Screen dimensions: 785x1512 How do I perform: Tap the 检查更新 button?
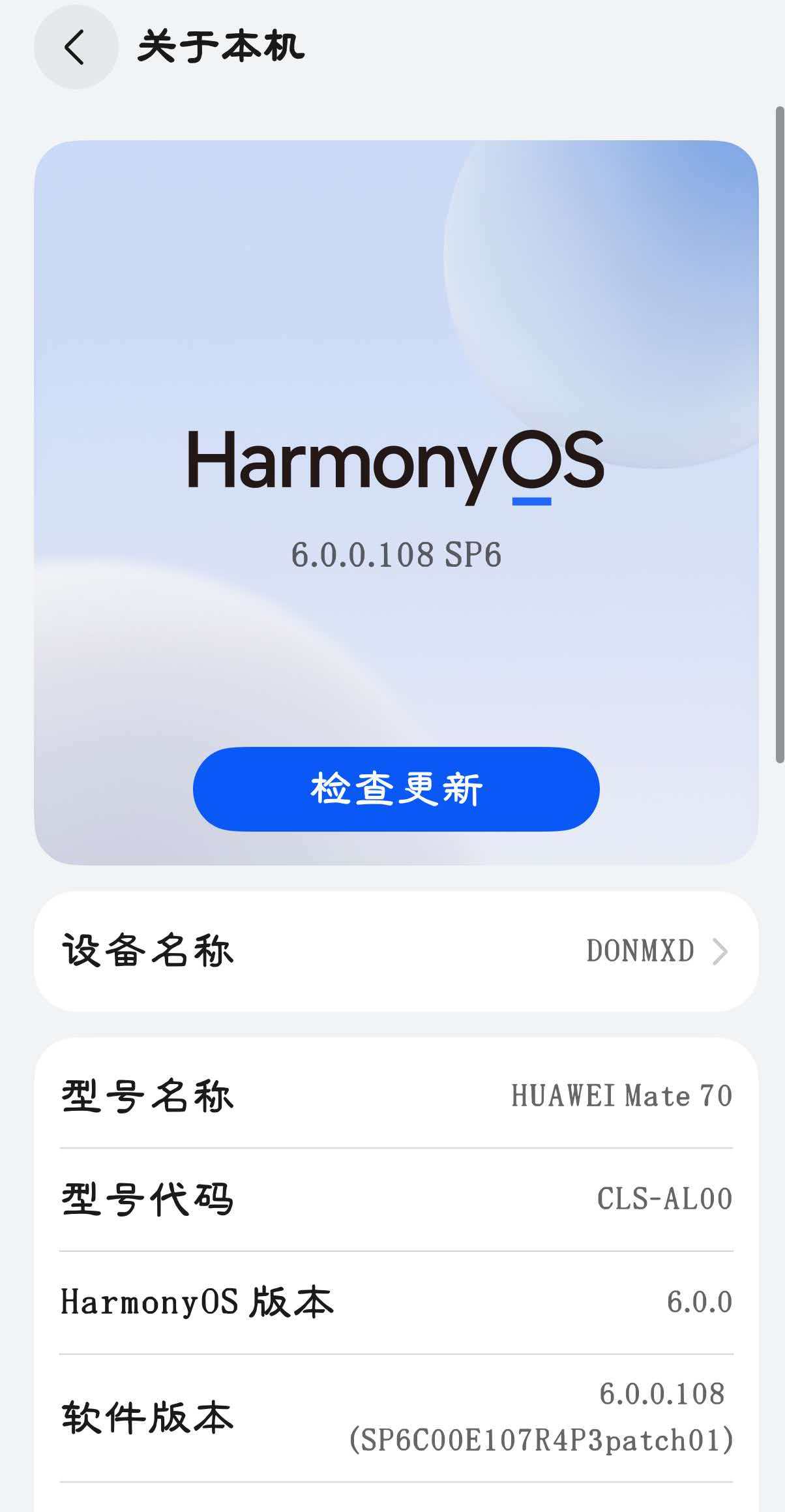tap(396, 789)
